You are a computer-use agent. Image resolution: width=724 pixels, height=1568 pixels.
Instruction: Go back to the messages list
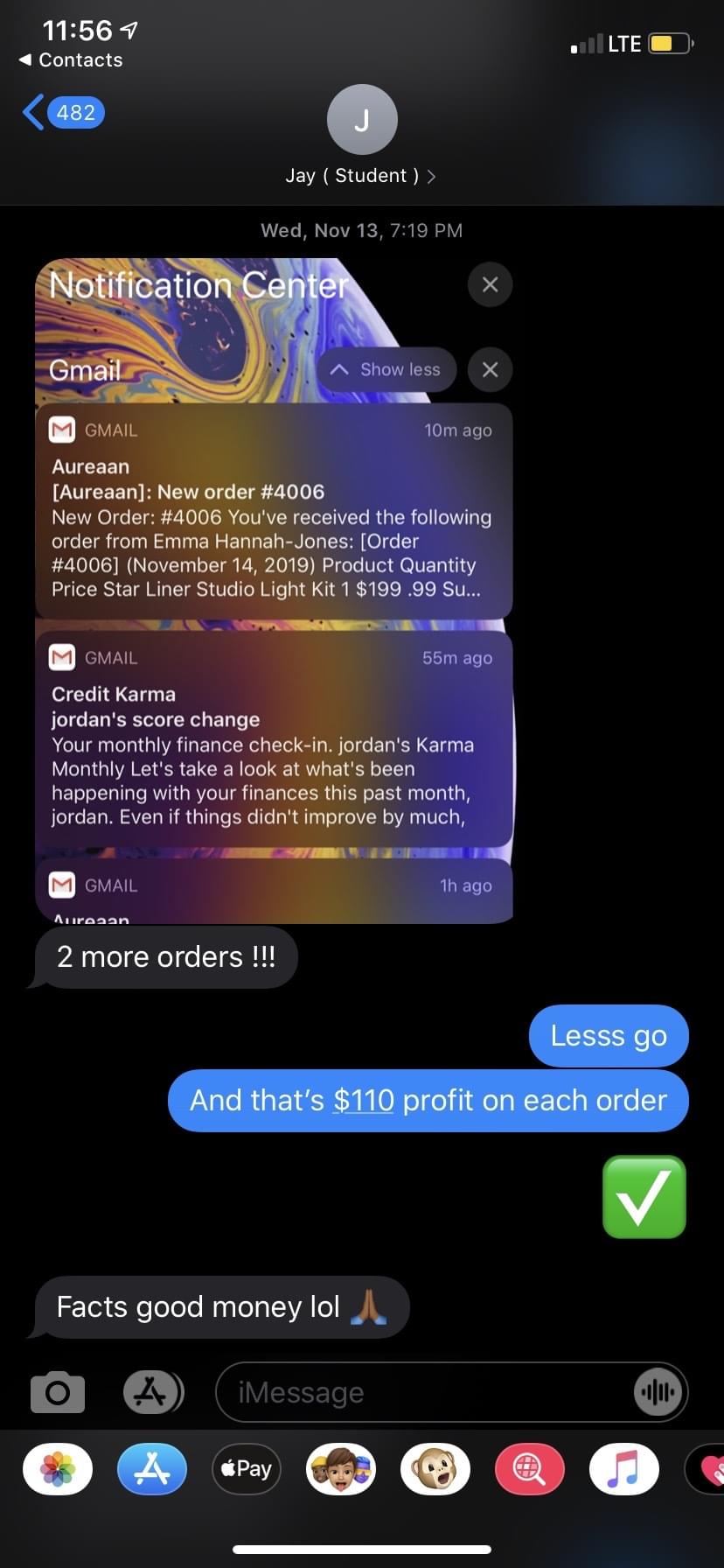pyautogui.click(x=61, y=113)
